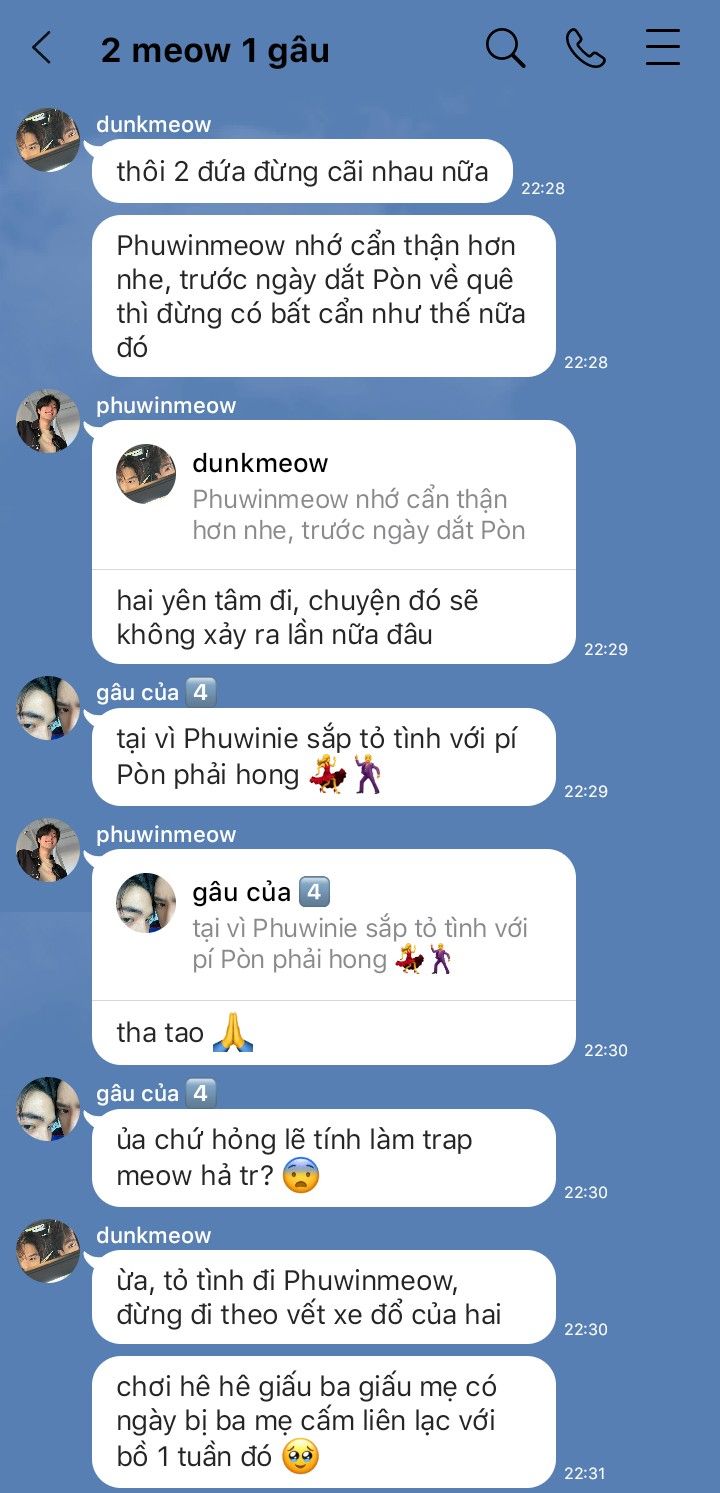Open dunkmeow's avatar beside "thôi 2 đứa" message
The image size is (720, 1493).
coord(48,140)
